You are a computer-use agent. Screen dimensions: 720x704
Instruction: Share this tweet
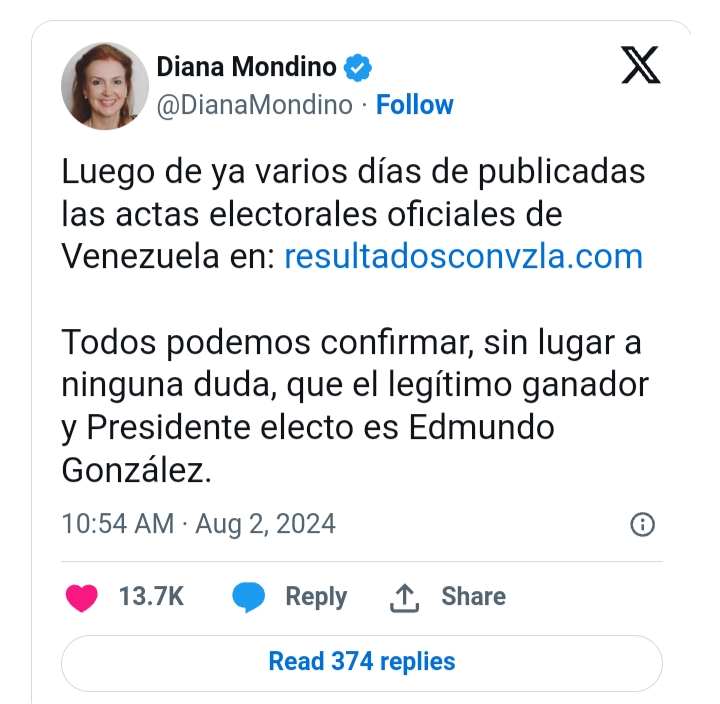click(446, 597)
